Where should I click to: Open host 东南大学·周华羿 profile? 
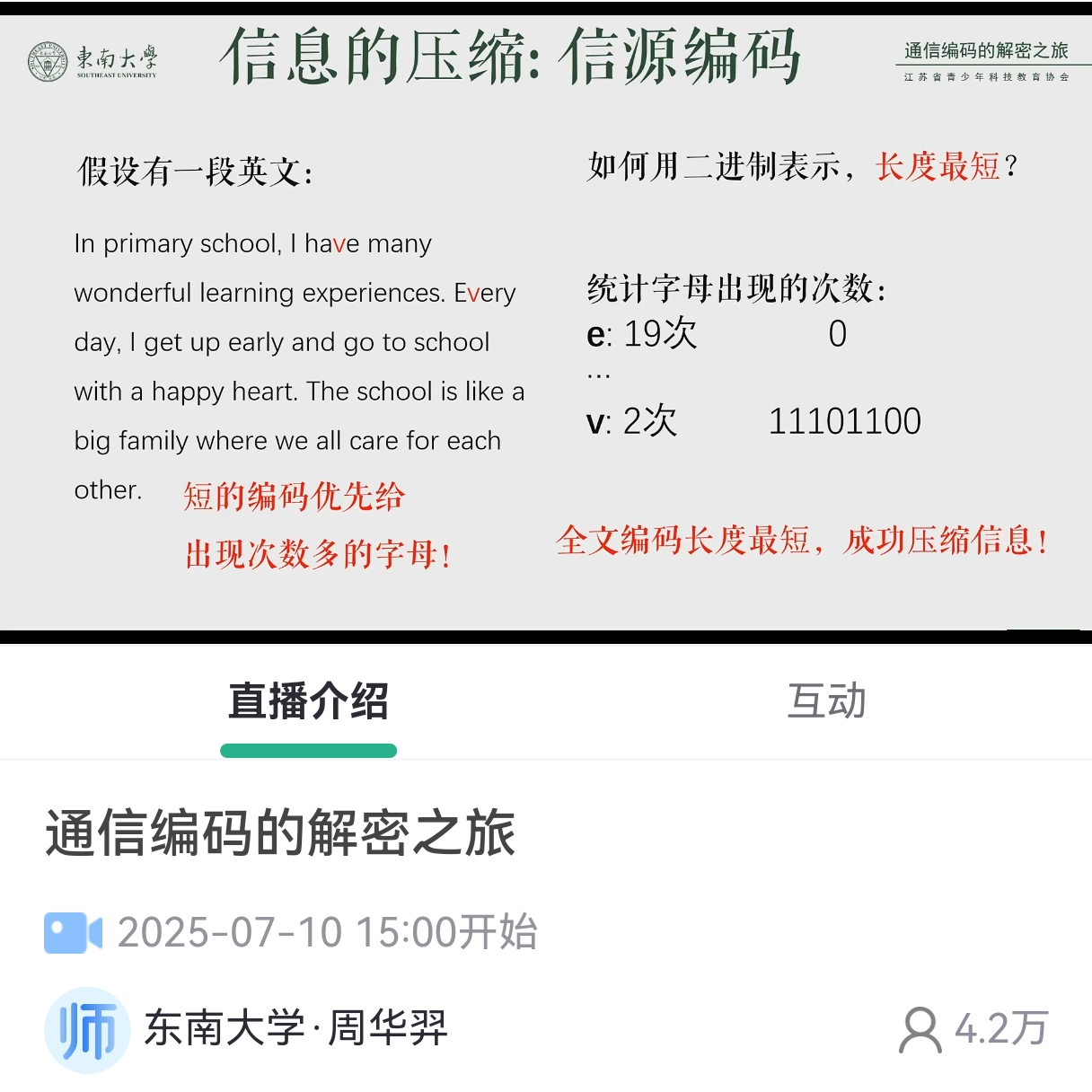pyautogui.click(x=295, y=1028)
